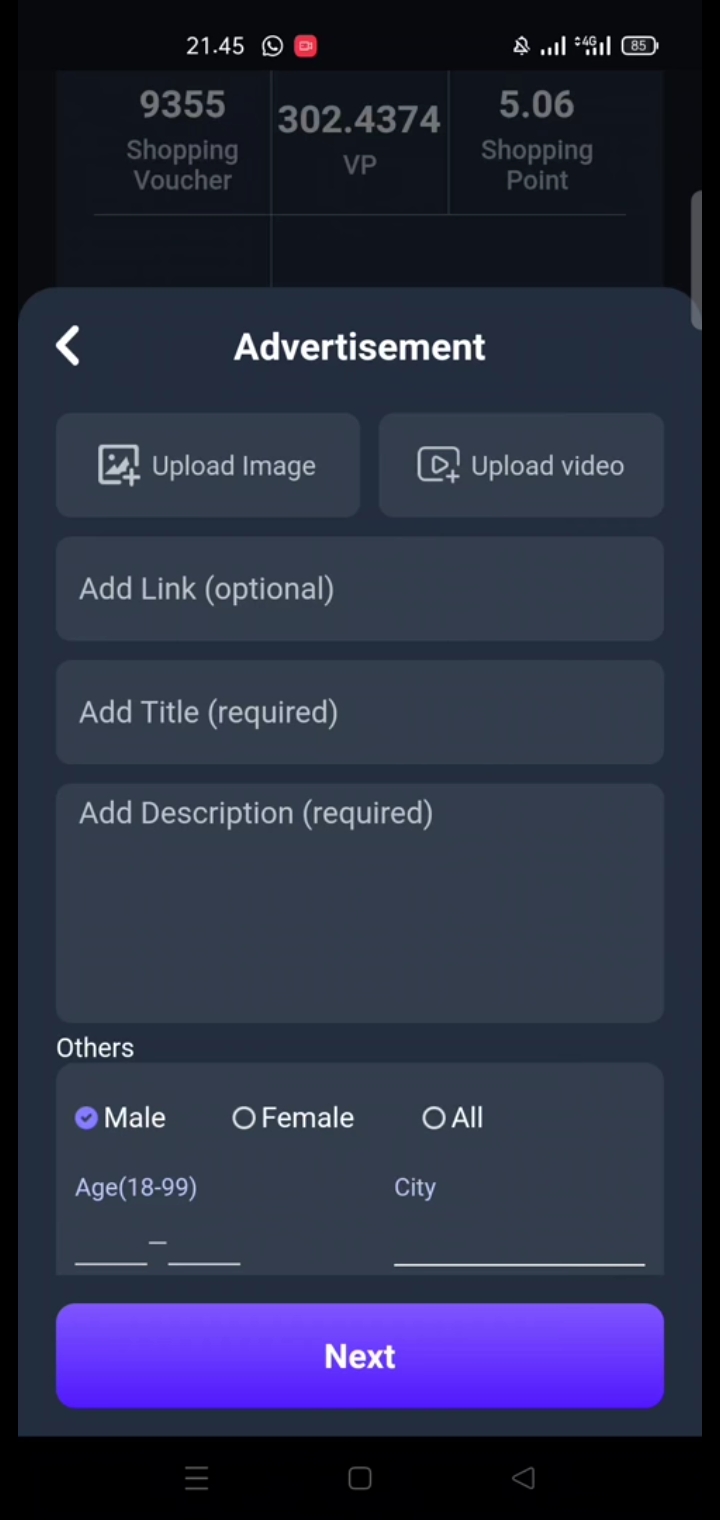Tap the Add Title (required) field
Viewport: 720px width, 1520px height.
(360, 712)
